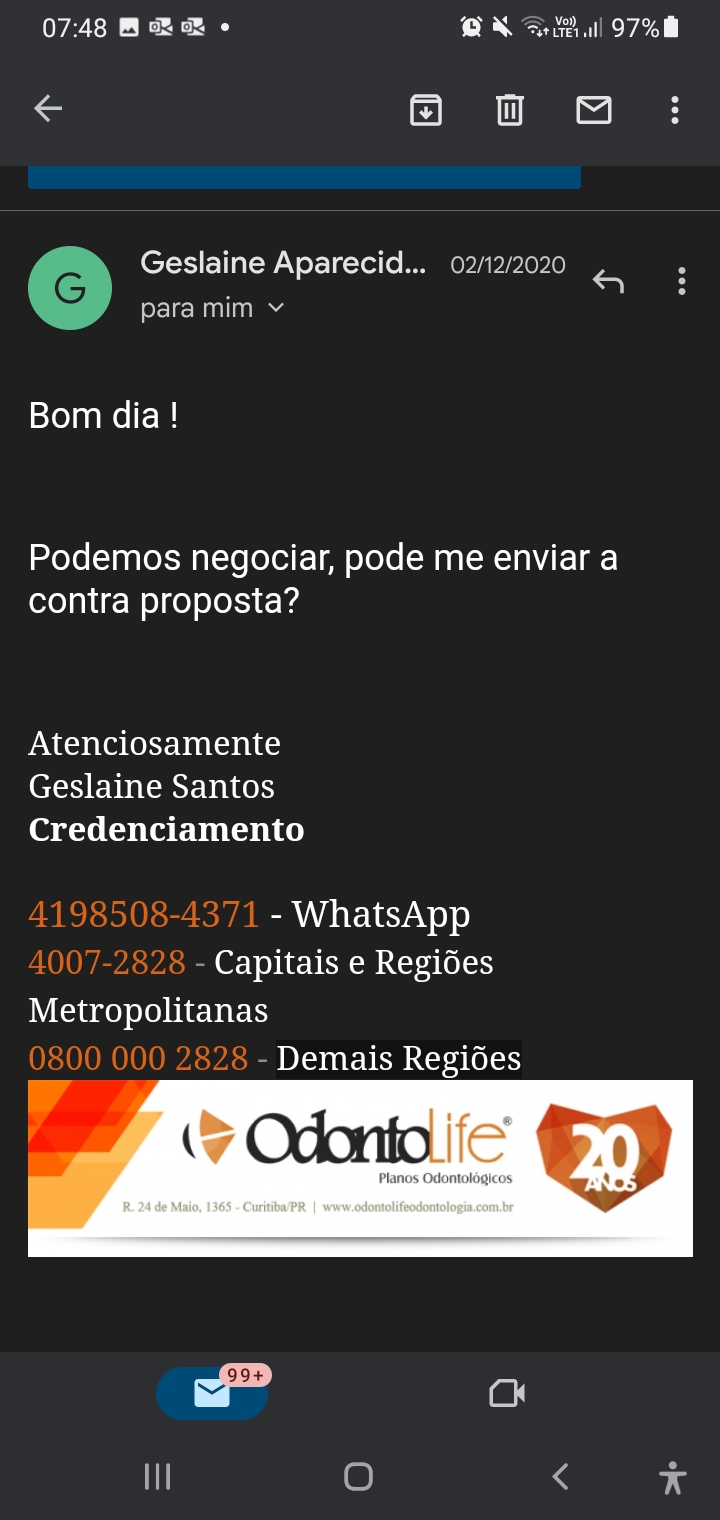Mark this email as unread
The image size is (720, 1520).
pos(594,109)
